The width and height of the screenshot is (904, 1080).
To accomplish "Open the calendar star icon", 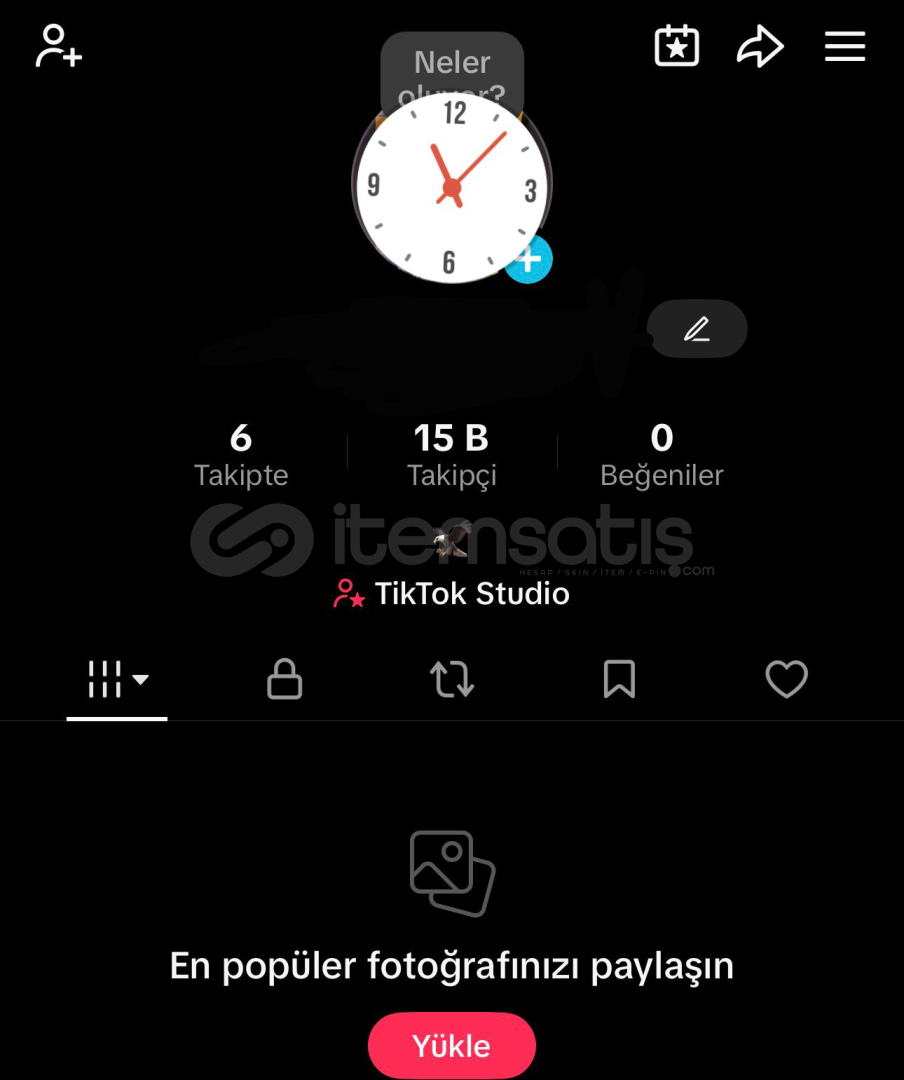I will coord(677,46).
